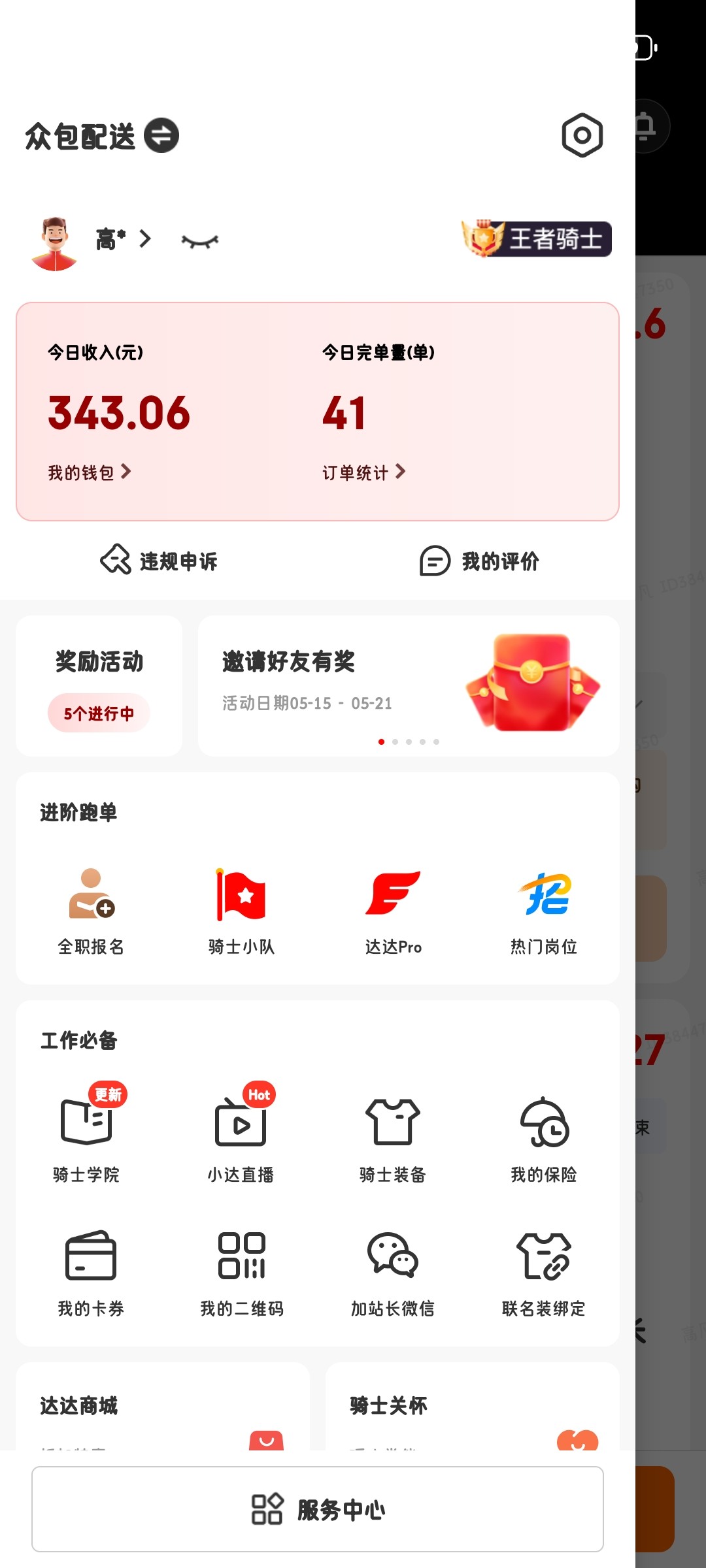Open 奖励活动 rewards card
706x1568 pixels.
(x=99, y=686)
